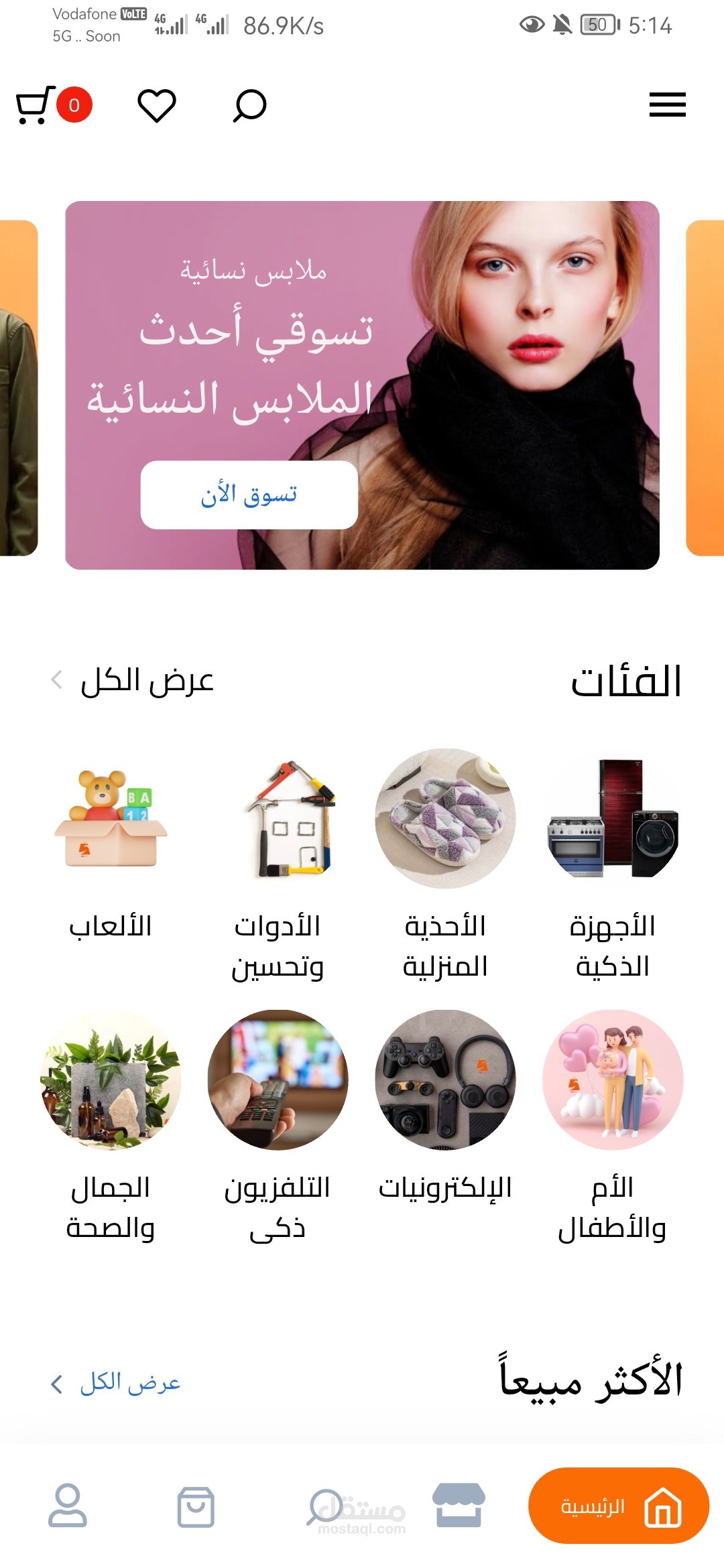Go to the الرئيسية home tab
724x1568 pixels.
click(618, 1506)
